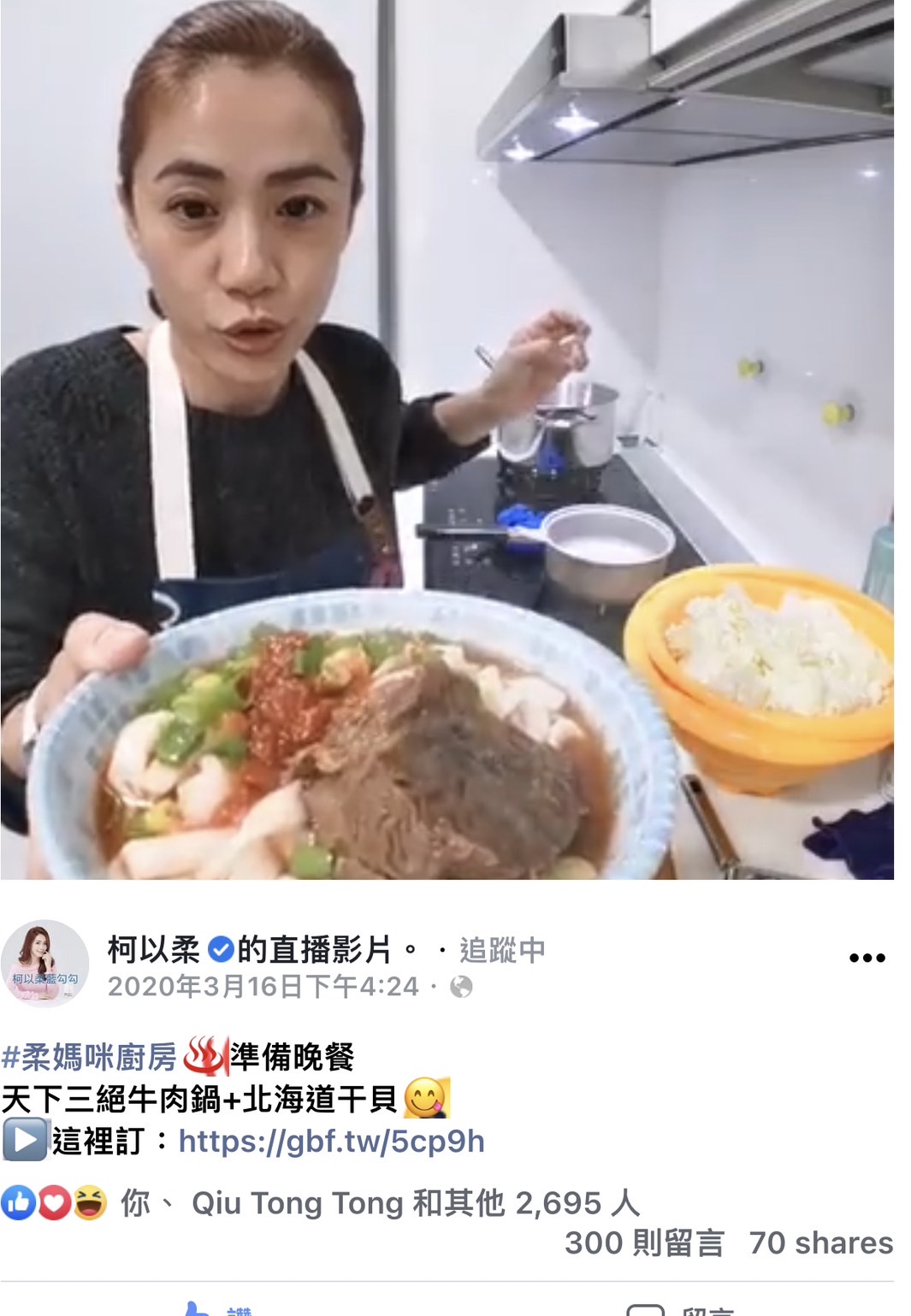This screenshot has width=911, height=1316.
Task: View the 70 shares list
Action: pyautogui.click(x=820, y=1242)
